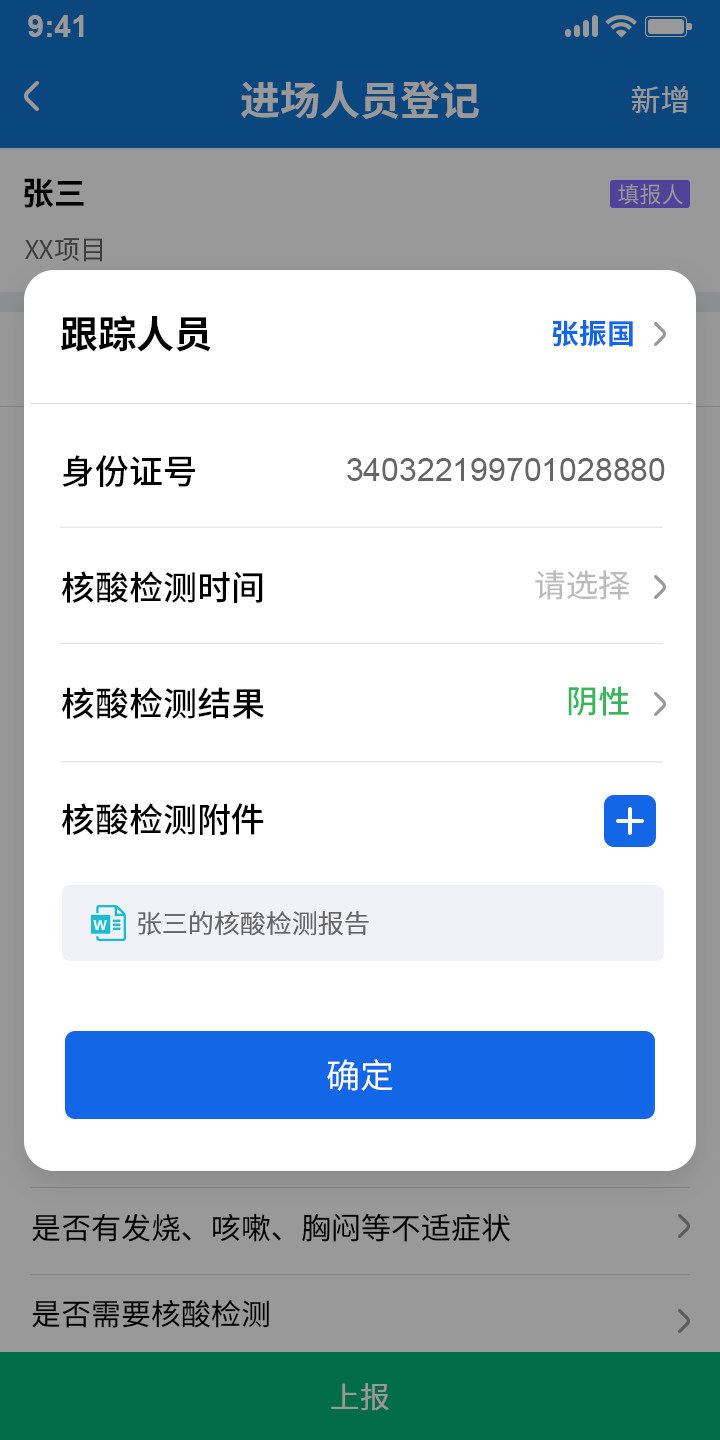Expand the 核酸检测时间 selector
This screenshot has height=1440, width=720.
360,587
